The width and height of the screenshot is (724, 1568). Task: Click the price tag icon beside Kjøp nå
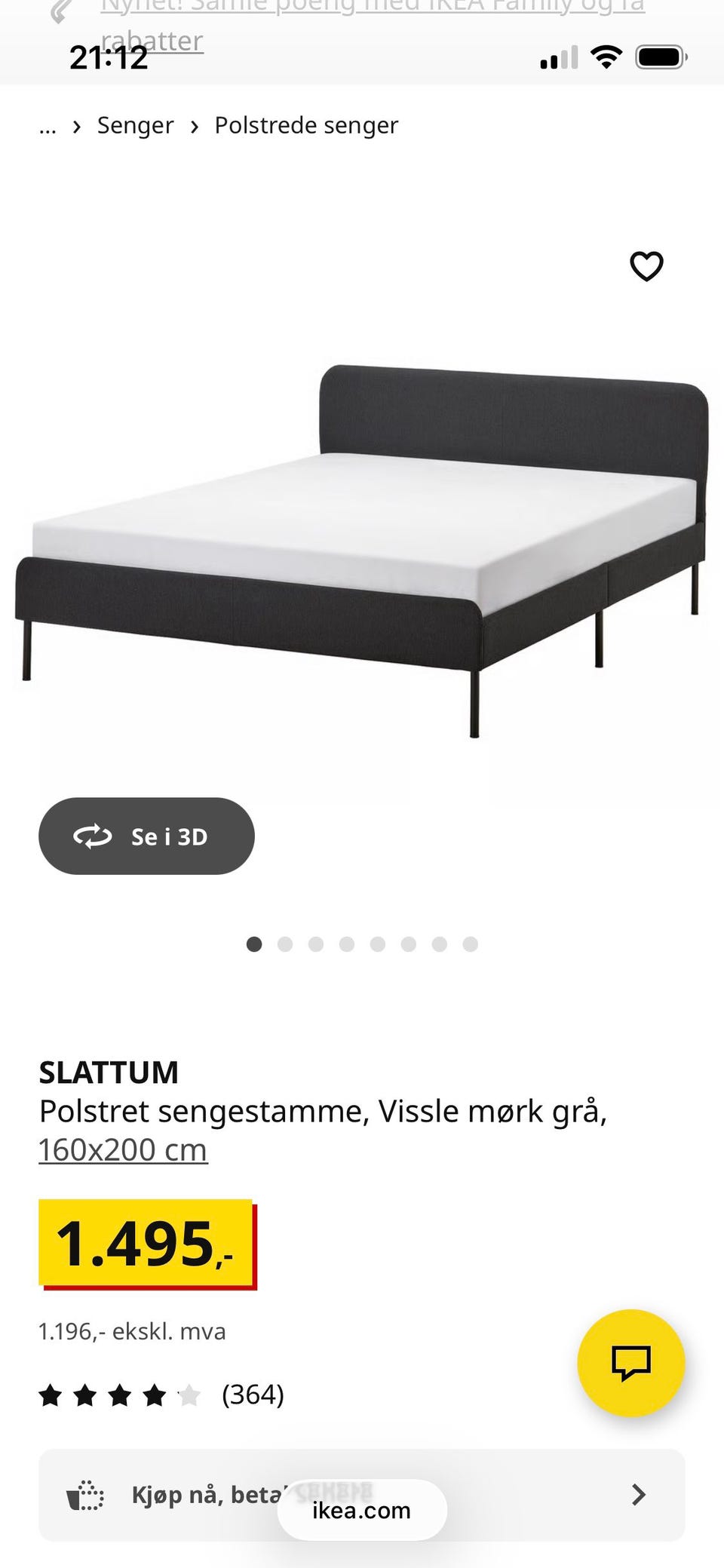pyautogui.click(x=86, y=1494)
